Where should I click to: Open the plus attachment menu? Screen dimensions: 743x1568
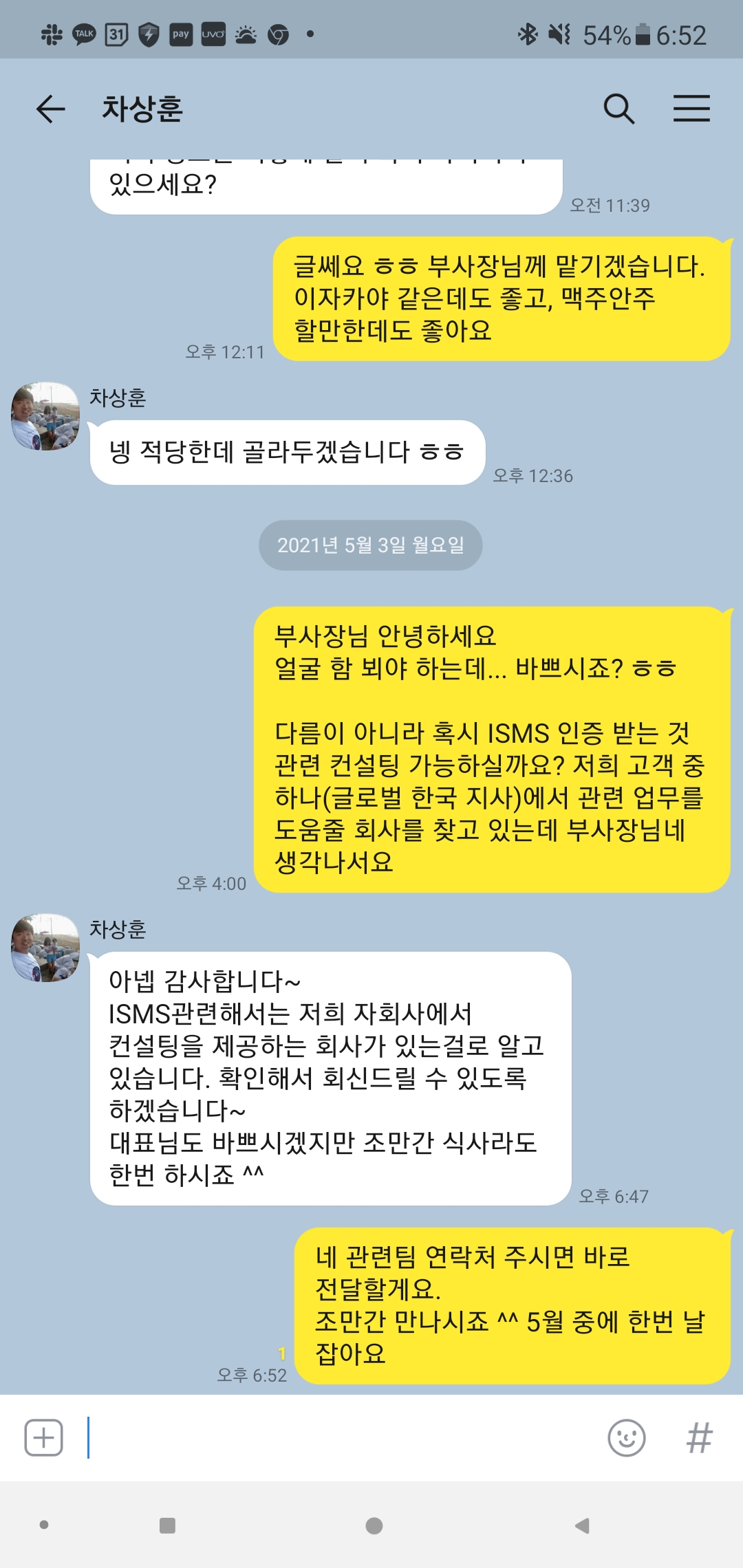point(44,1437)
